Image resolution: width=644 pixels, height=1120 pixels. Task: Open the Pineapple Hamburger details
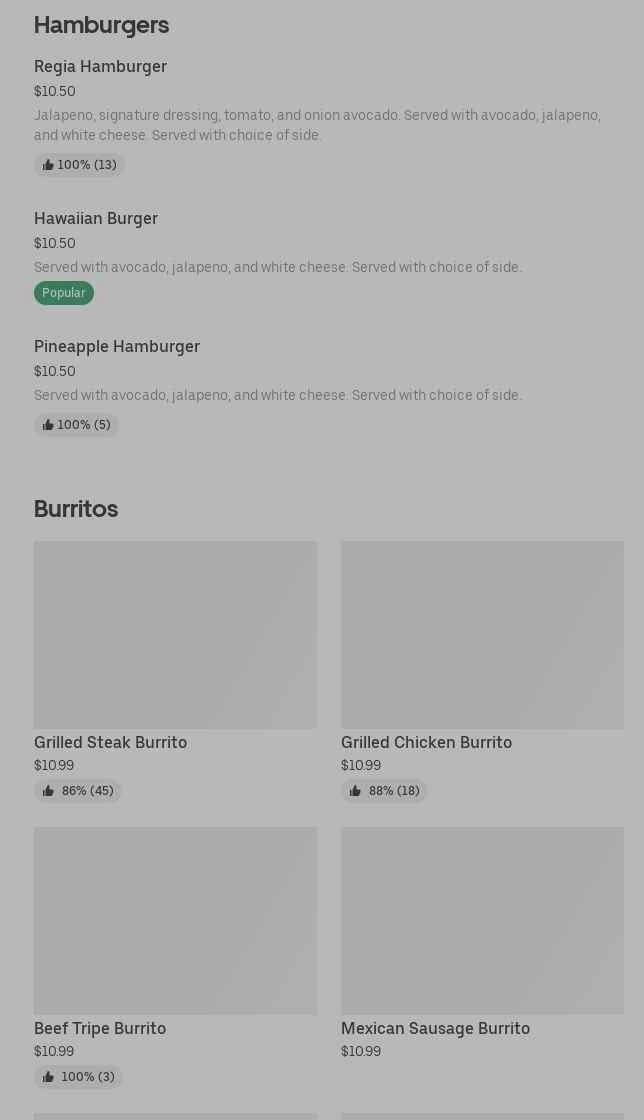(117, 347)
